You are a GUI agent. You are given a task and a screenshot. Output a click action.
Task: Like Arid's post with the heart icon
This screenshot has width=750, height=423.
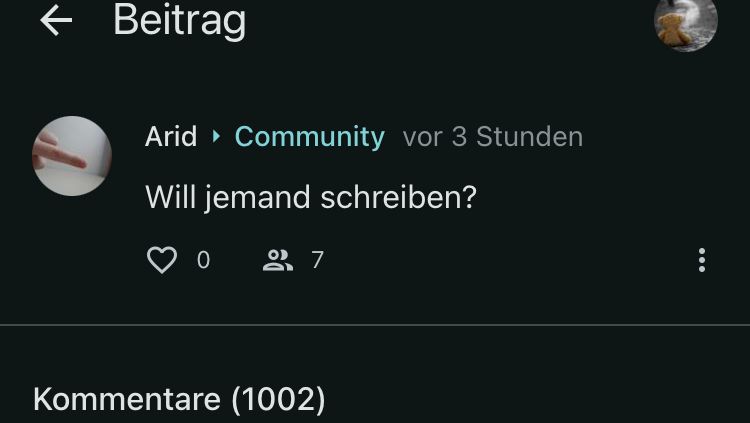(x=162, y=260)
